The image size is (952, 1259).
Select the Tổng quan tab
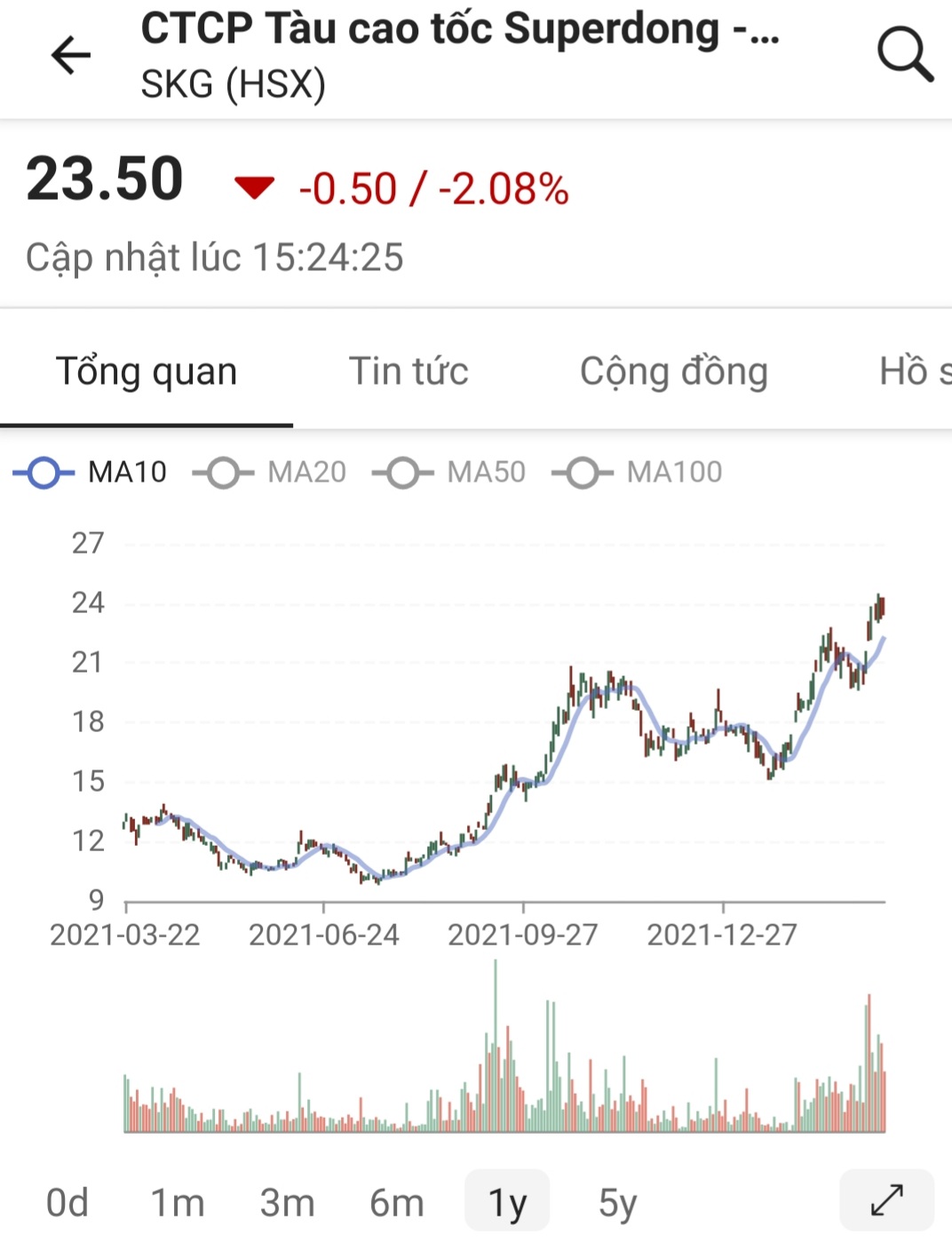[x=147, y=371]
